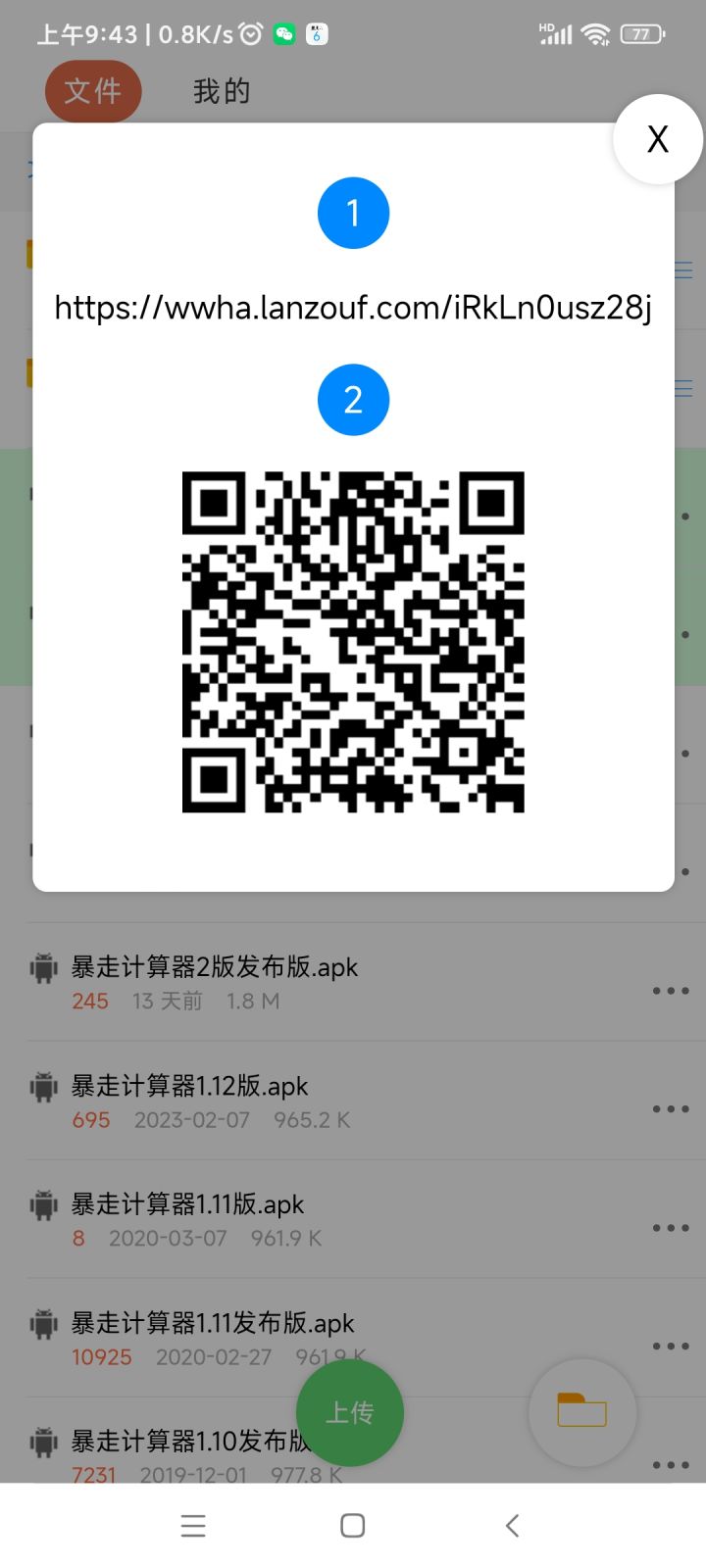Tap the blue step badge numbered 1
Viewport: 706px width, 1568px height.
[x=353, y=213]
